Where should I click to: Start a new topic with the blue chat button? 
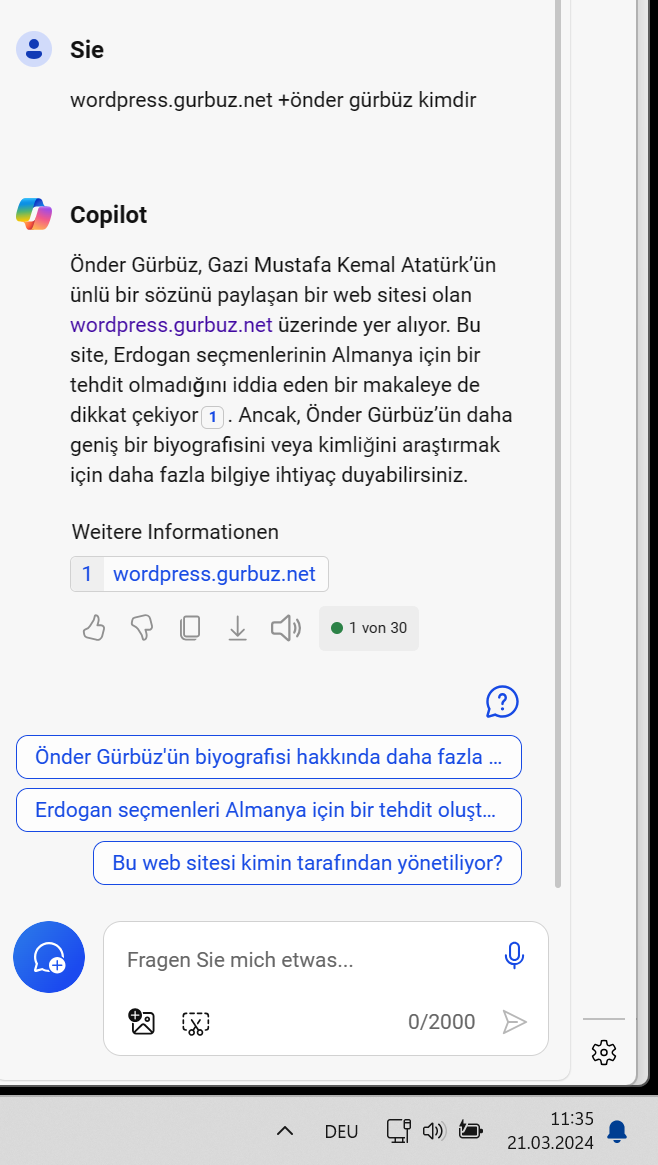click(x=49, y=957)
